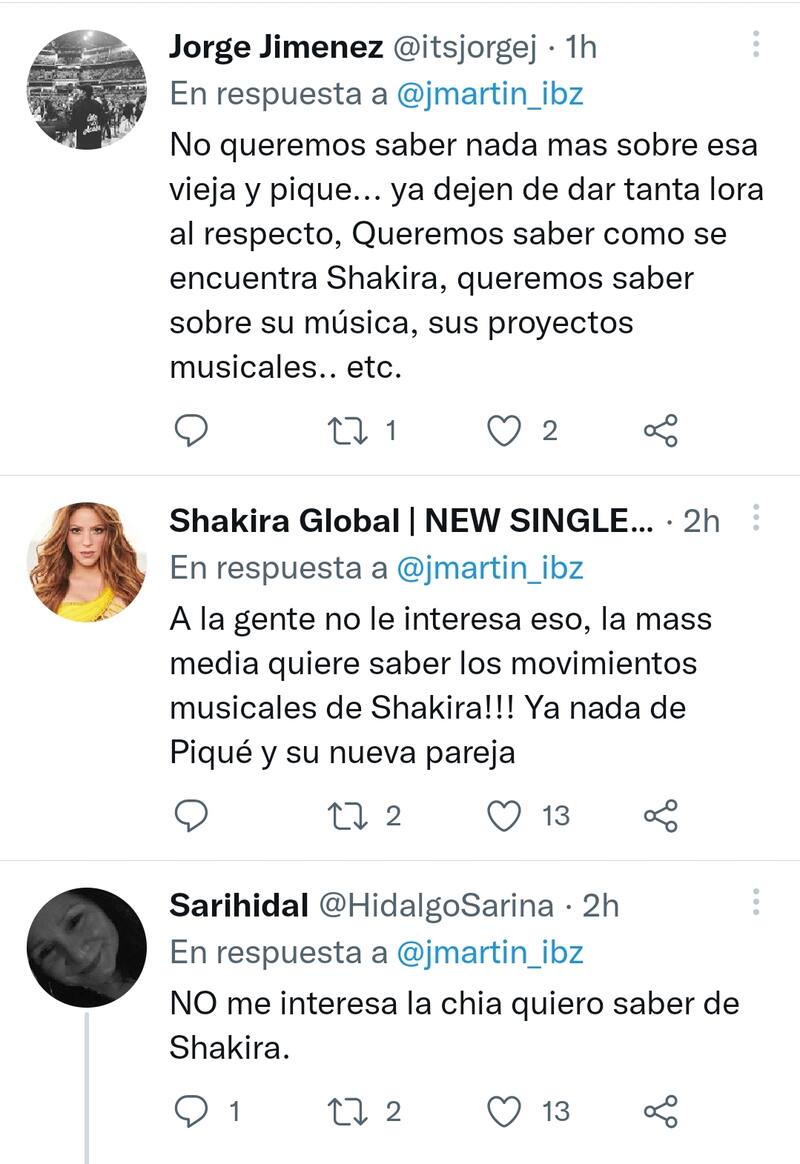
Task: Share Shakira Global's tweet
Action: (661, 816)
